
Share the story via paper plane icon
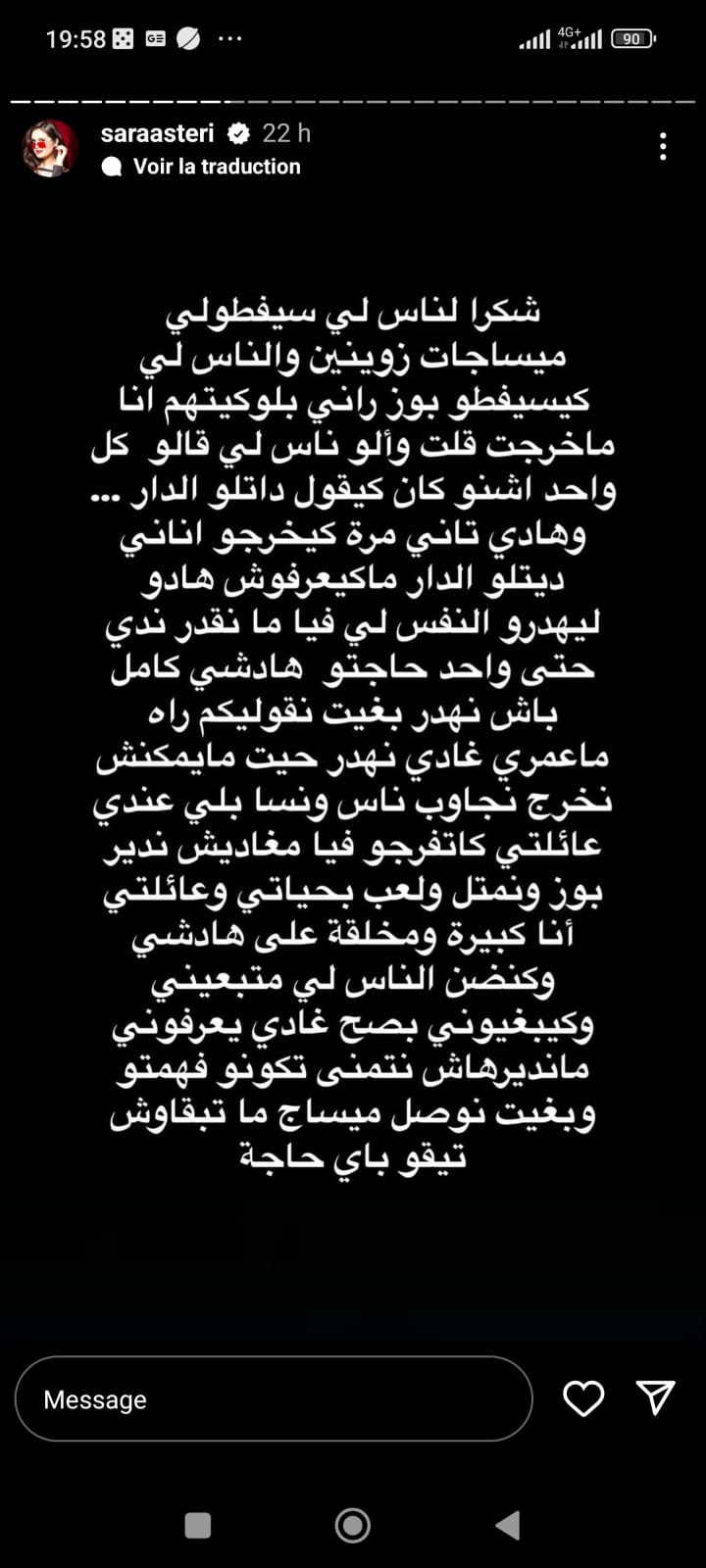655,1397
